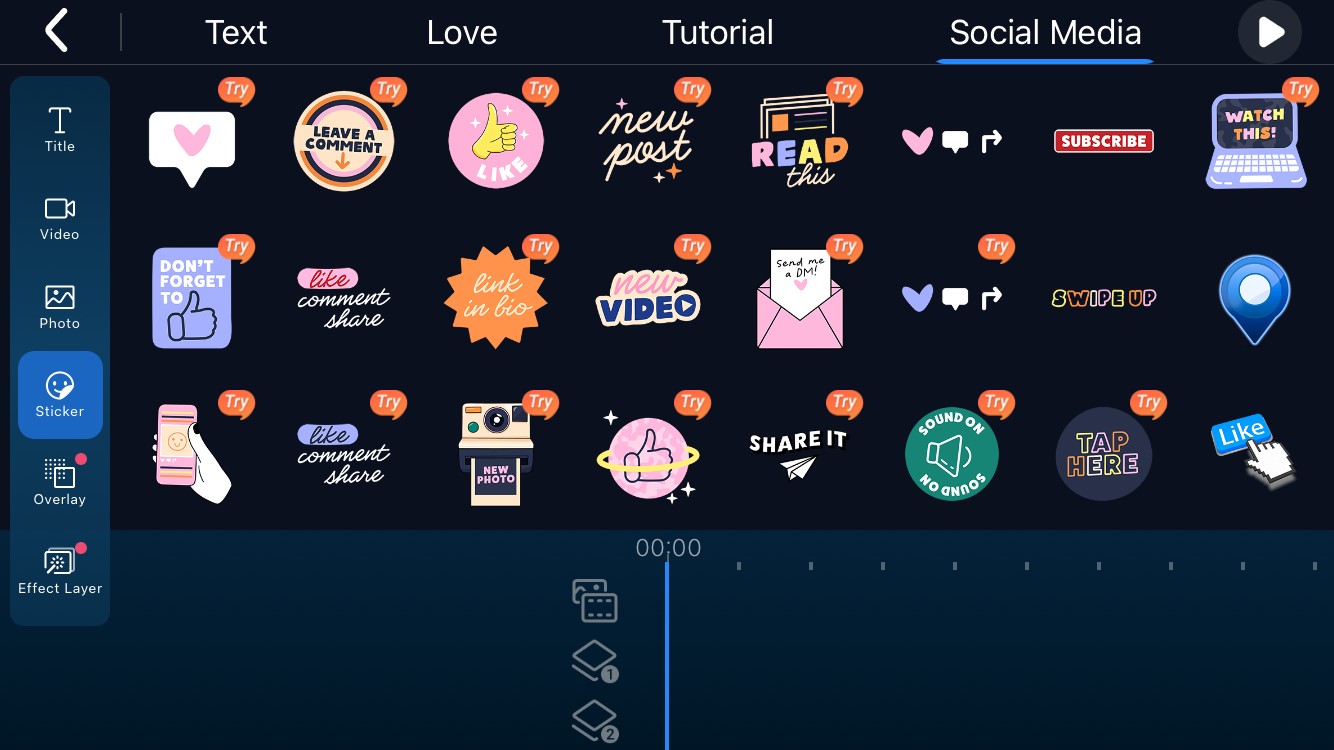Add the Link in Bio sticker
Screen dimensions: 1334x750
point(496,298)
